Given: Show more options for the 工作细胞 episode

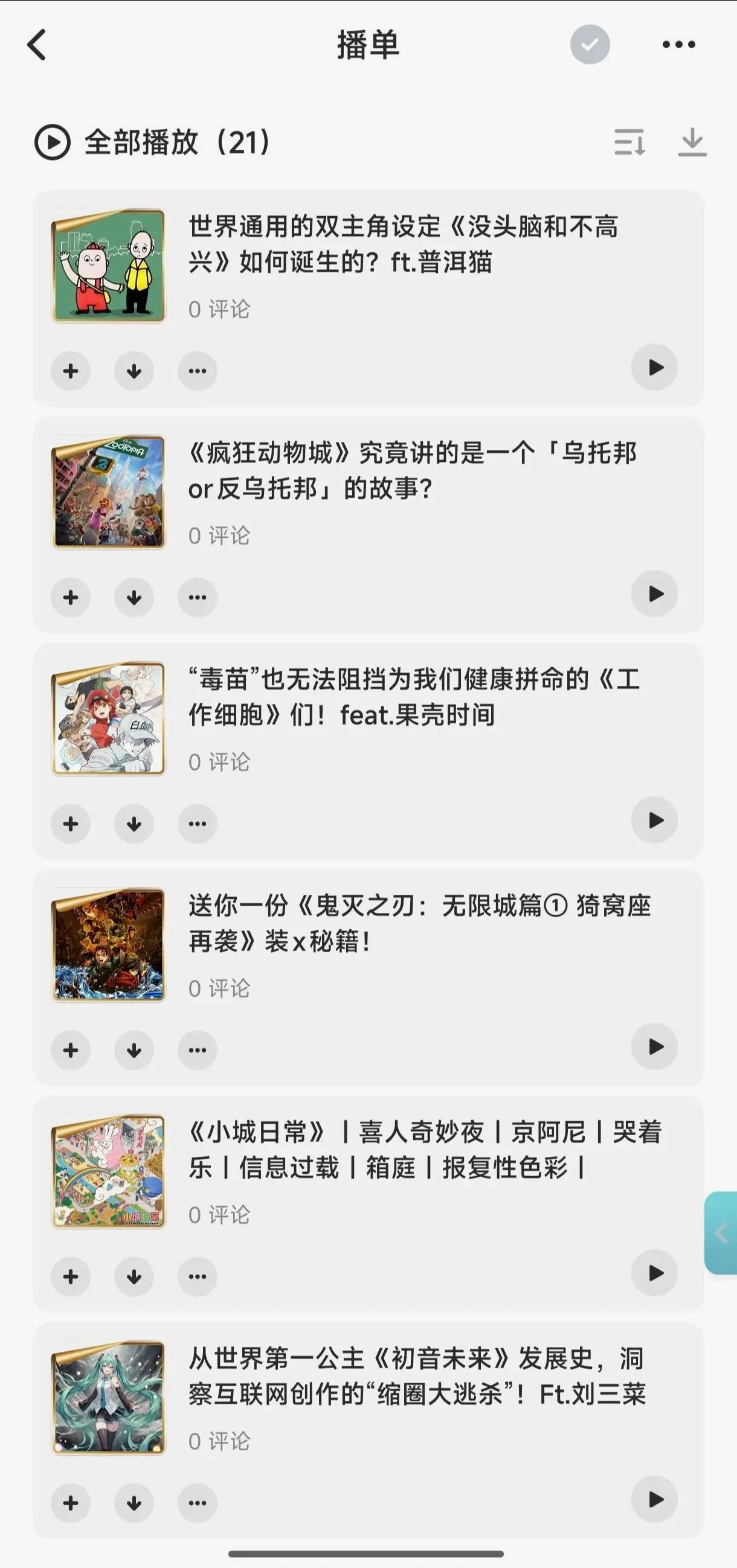Looking at the screenshot, I should tap(198, 824).
